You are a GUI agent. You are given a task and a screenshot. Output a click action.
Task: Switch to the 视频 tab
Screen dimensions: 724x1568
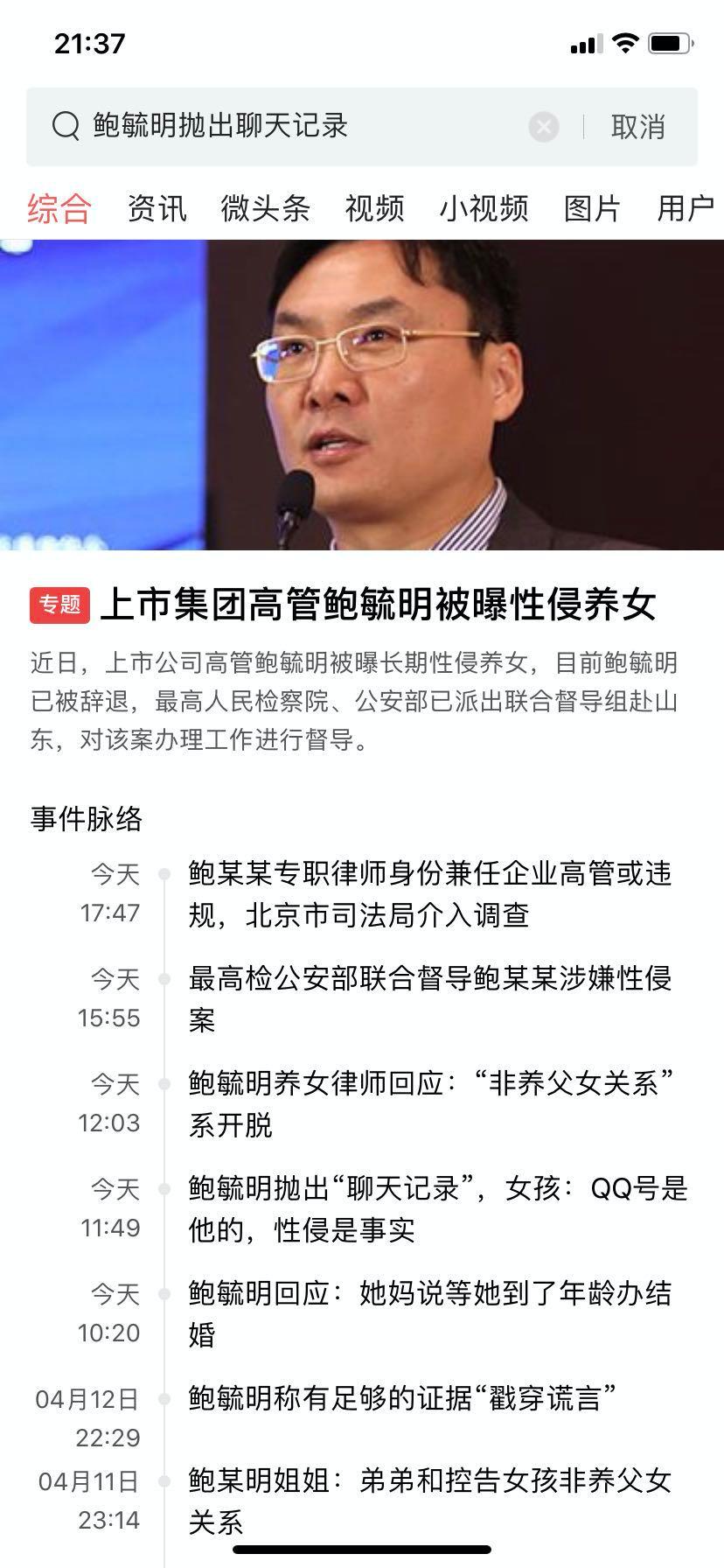coord(376,210)
